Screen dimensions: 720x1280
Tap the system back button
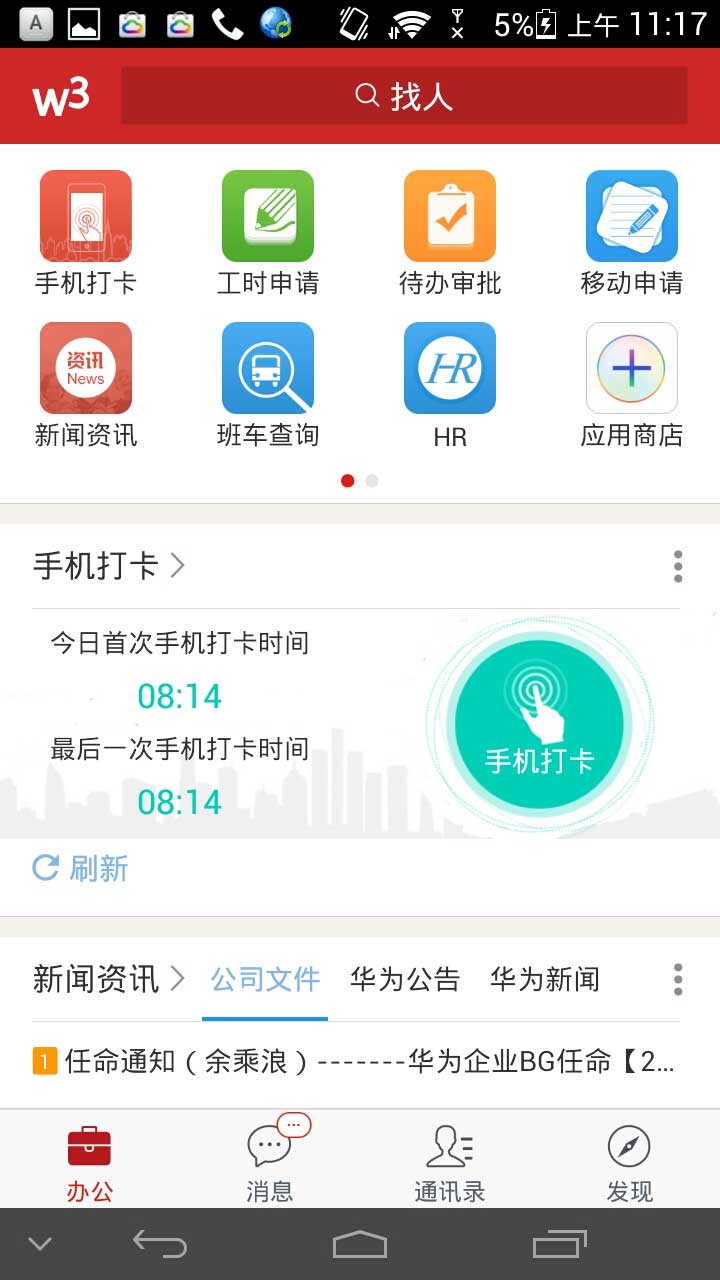pos(160,1244)
